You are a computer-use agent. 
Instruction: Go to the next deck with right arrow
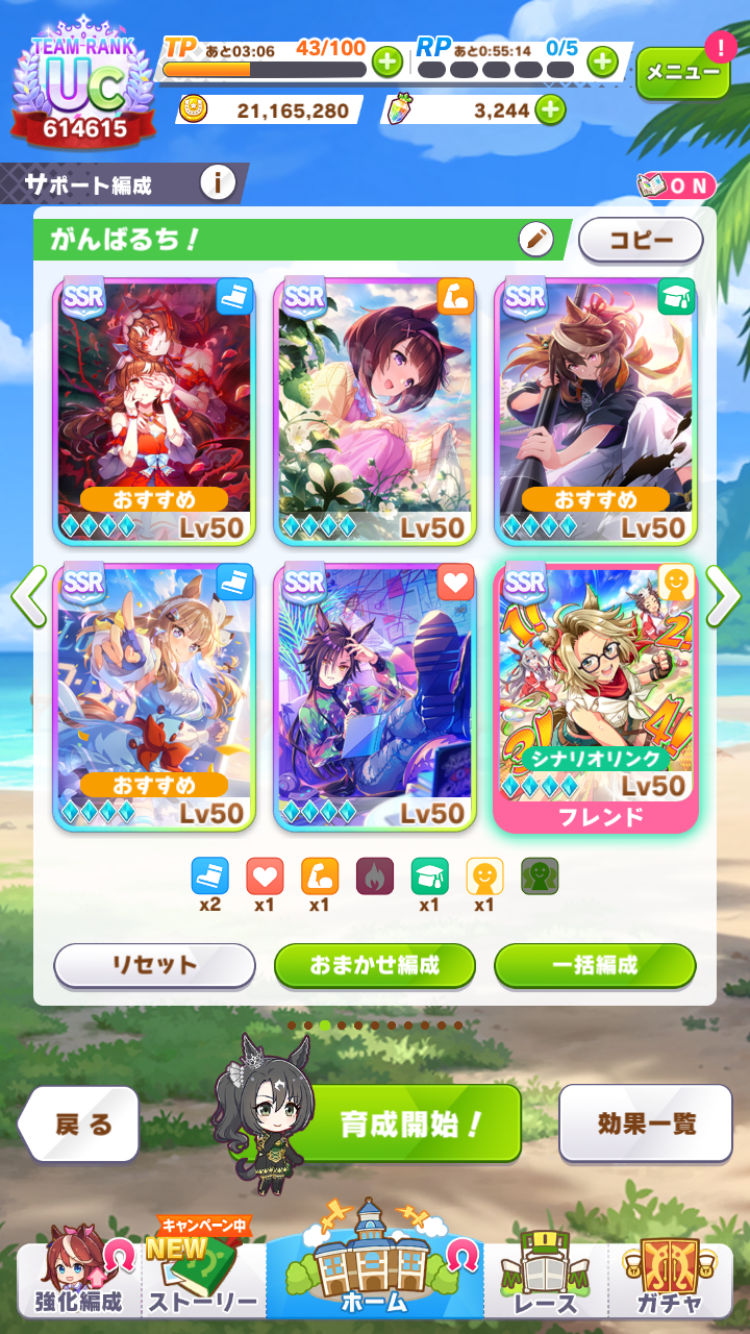[x=724, y=597]
